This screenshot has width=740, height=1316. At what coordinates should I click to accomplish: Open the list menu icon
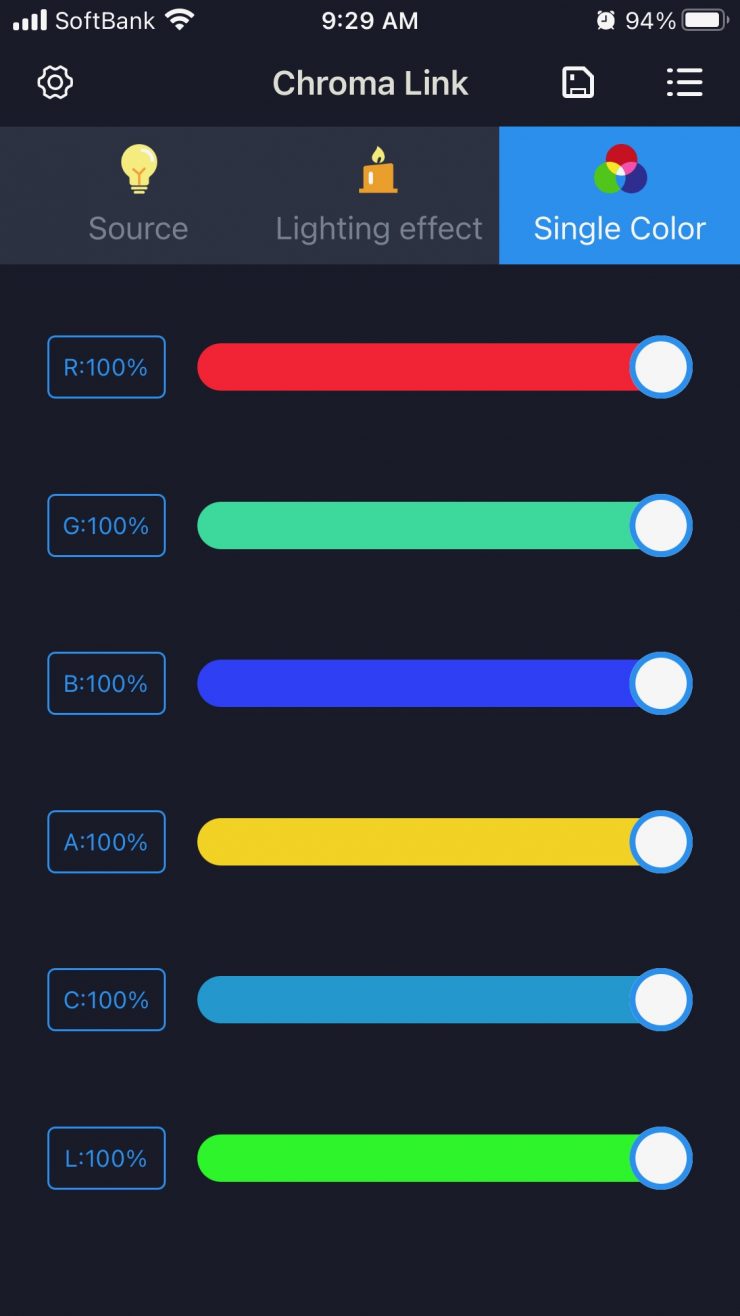click(x=685, y=82)
